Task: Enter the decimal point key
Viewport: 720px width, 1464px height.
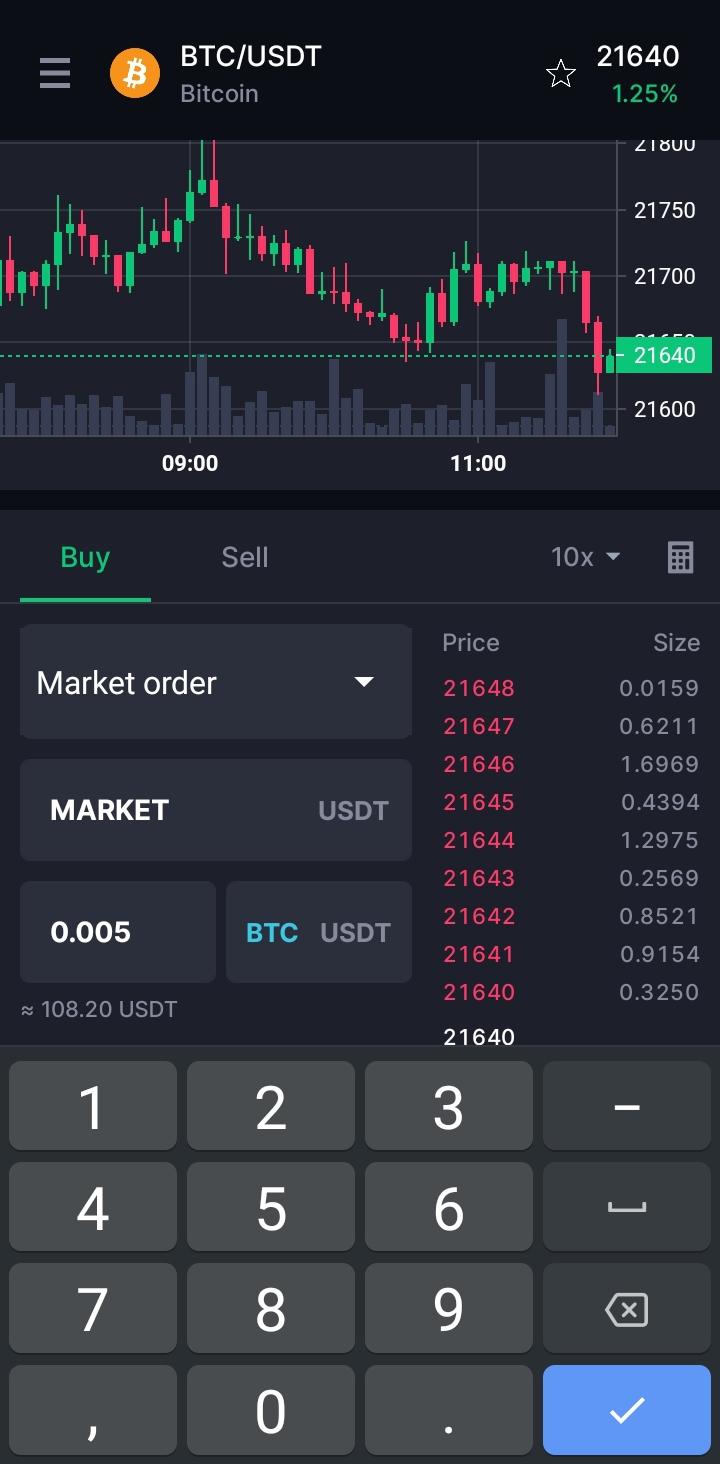Action: [x=449, y=1410]
